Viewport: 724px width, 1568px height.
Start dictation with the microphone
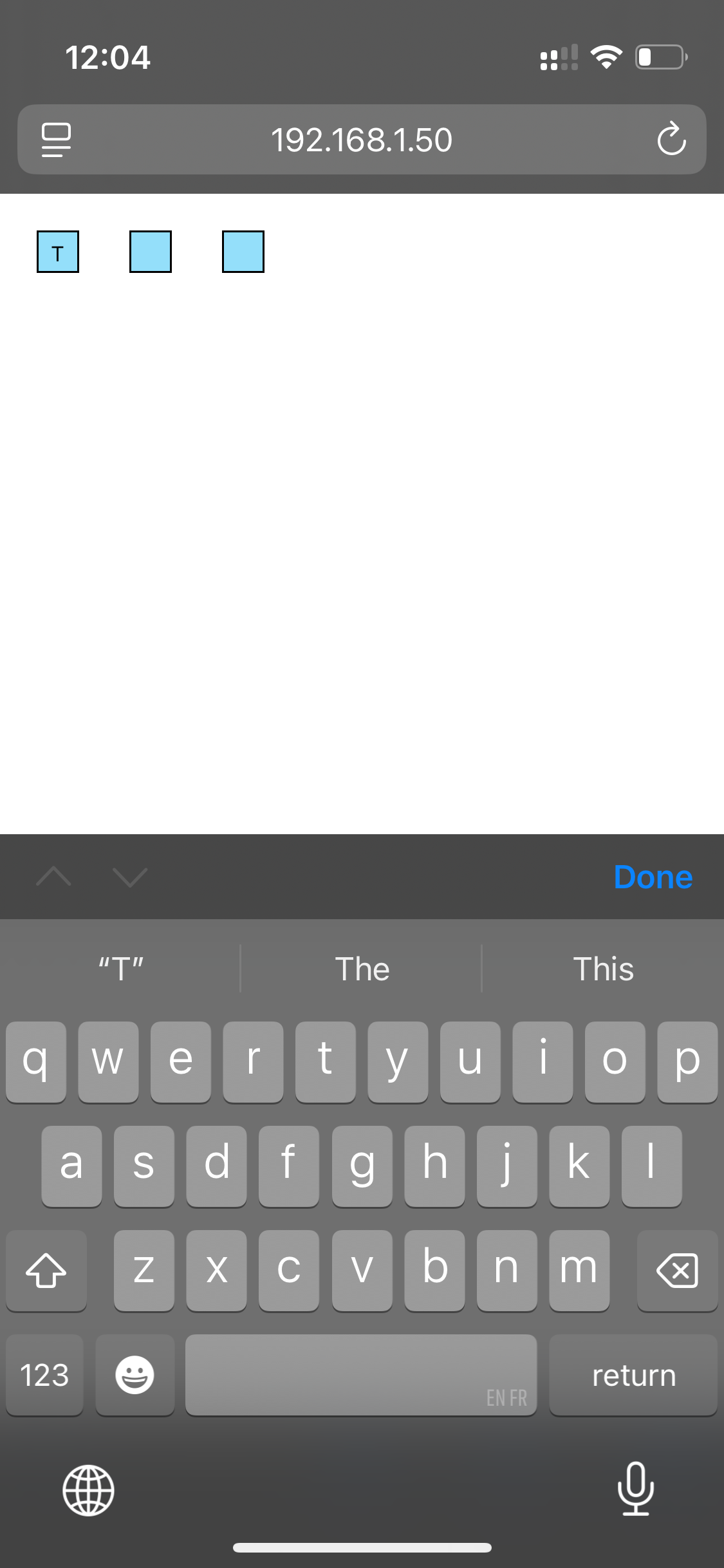click(x=636, y=1489)
